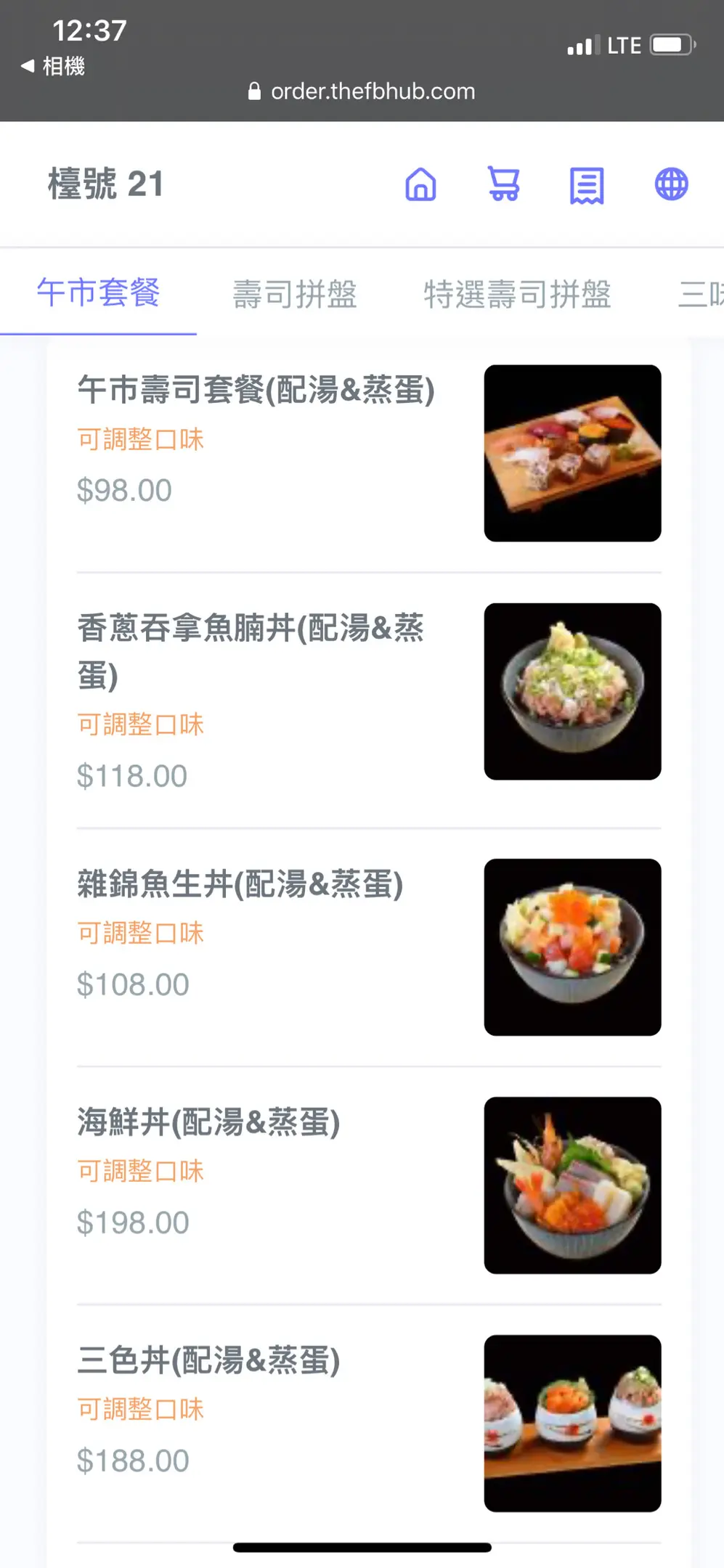
Task: View the order list icon
Action: [x=587, y=186]
